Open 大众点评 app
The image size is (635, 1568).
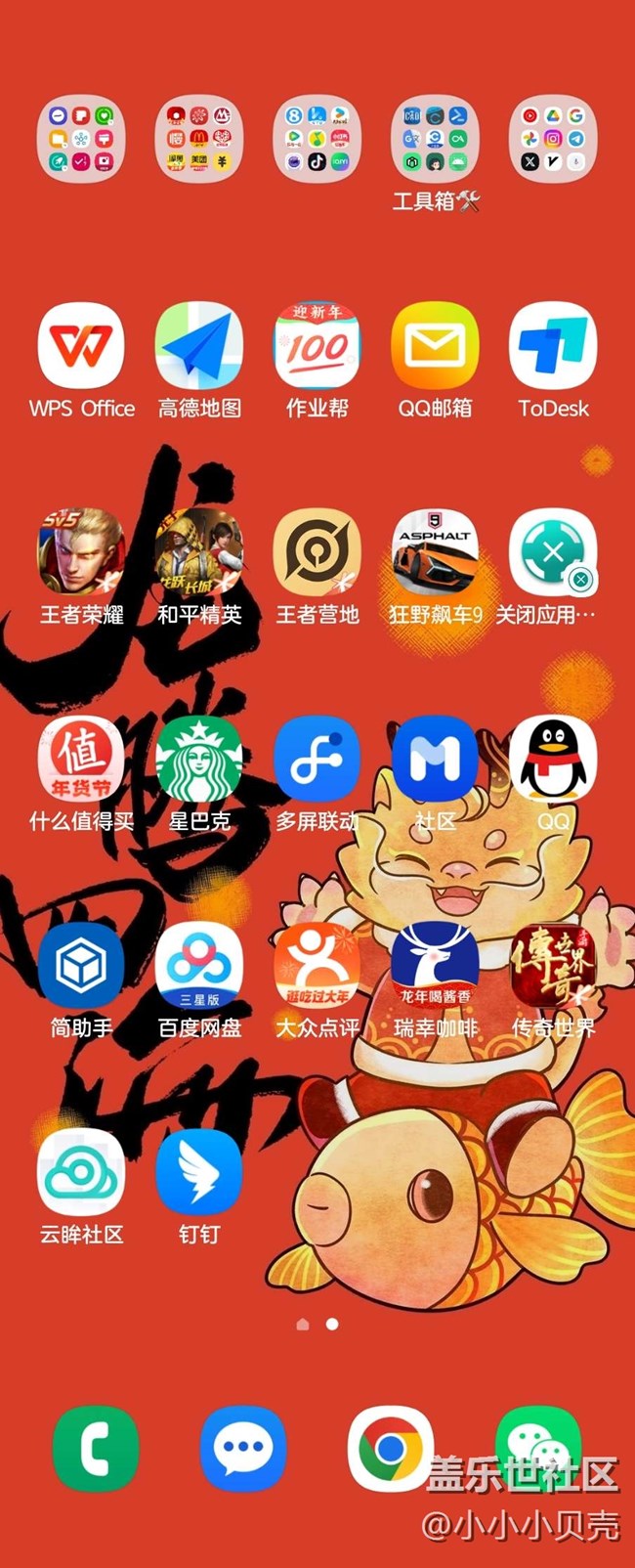click(317, 967)
